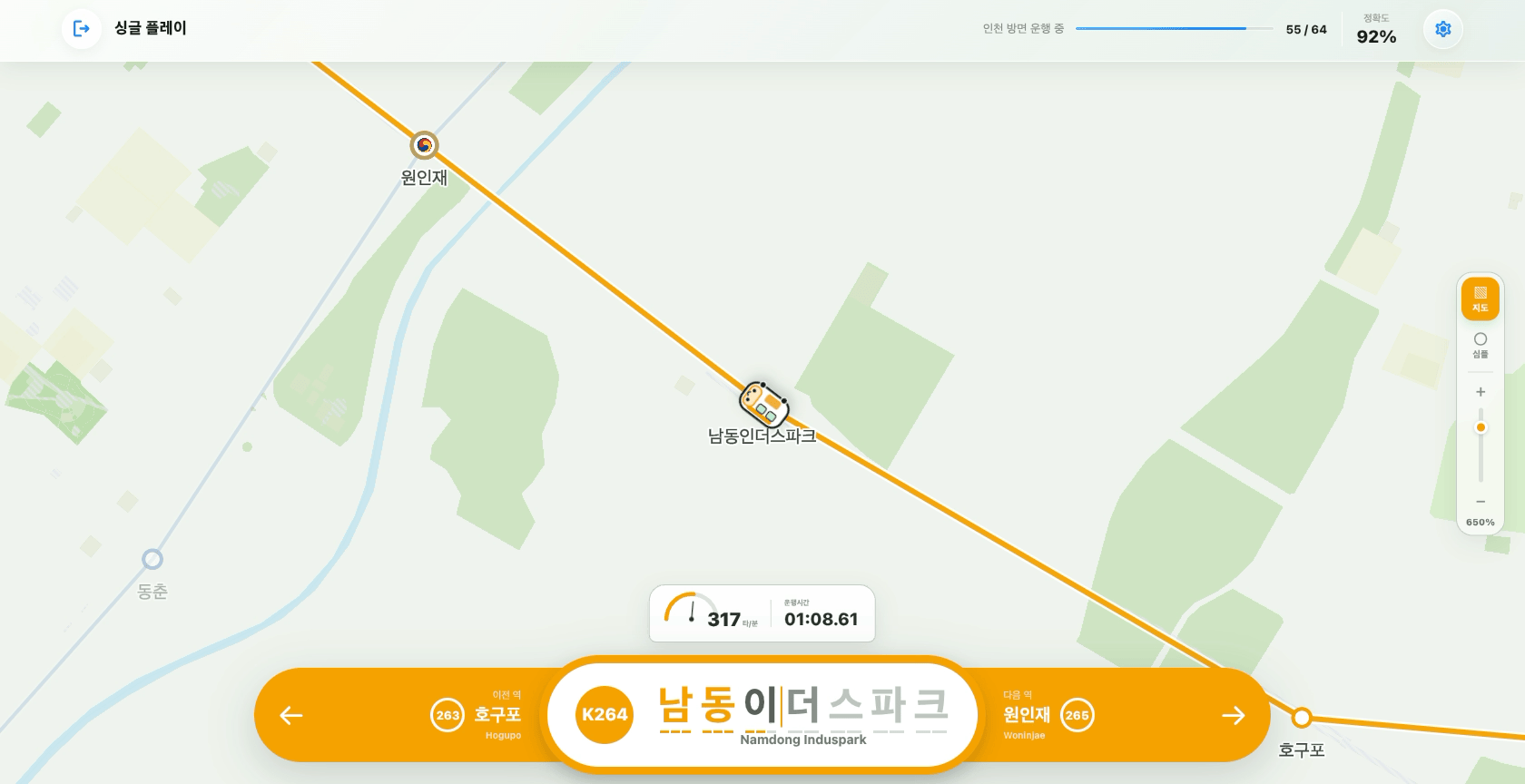The height and width of the screenshot is (784, 1525).
Task: Zoom in with the plus button
Action: coord(1481,392)
